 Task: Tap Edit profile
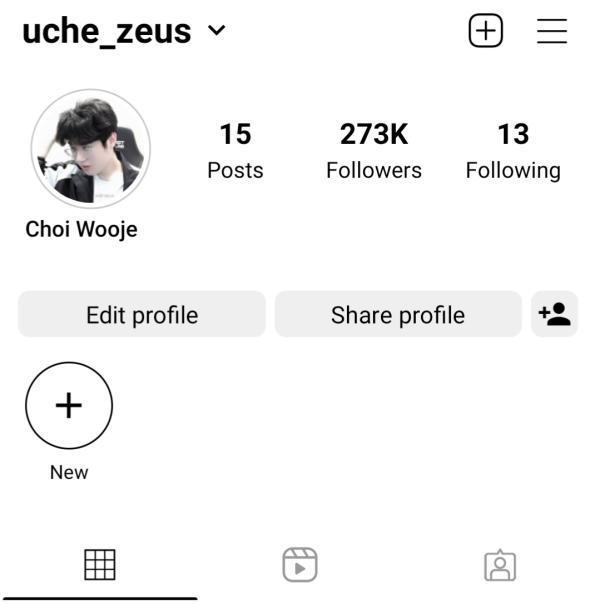(x=142, y=315)
